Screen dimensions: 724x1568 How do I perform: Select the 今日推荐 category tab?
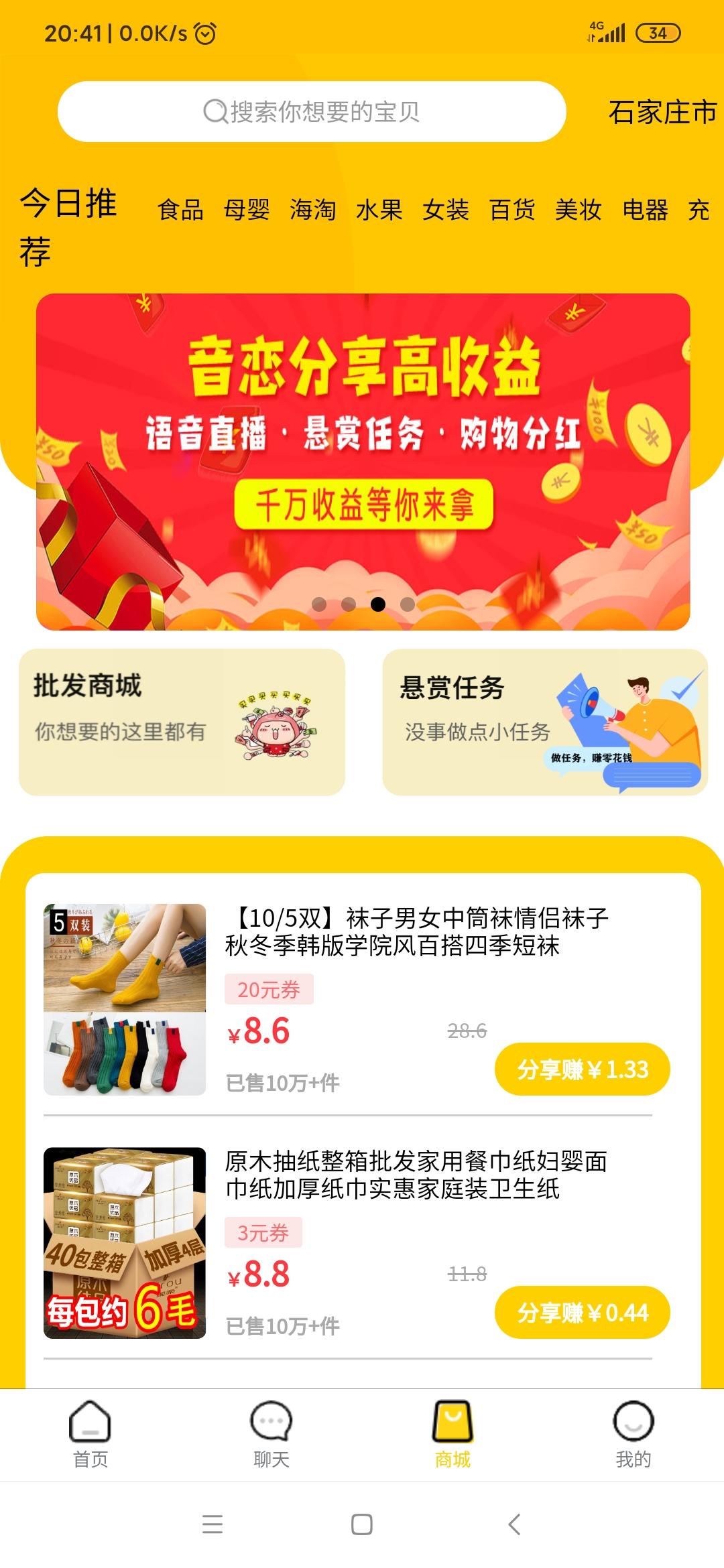click(68, 227)
